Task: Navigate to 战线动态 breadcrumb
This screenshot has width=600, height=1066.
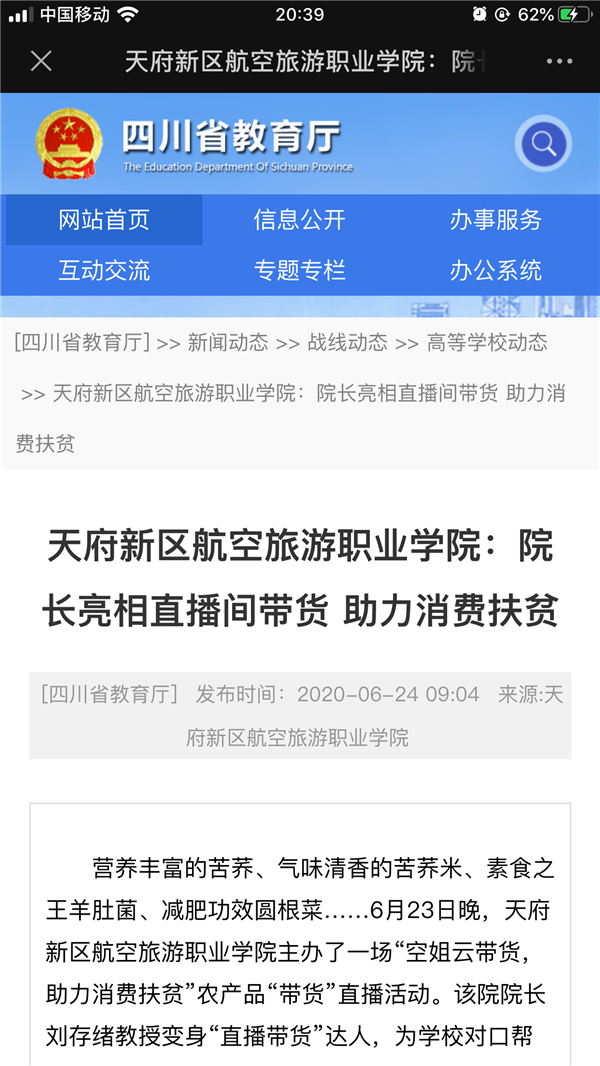Action: [347, 343]
